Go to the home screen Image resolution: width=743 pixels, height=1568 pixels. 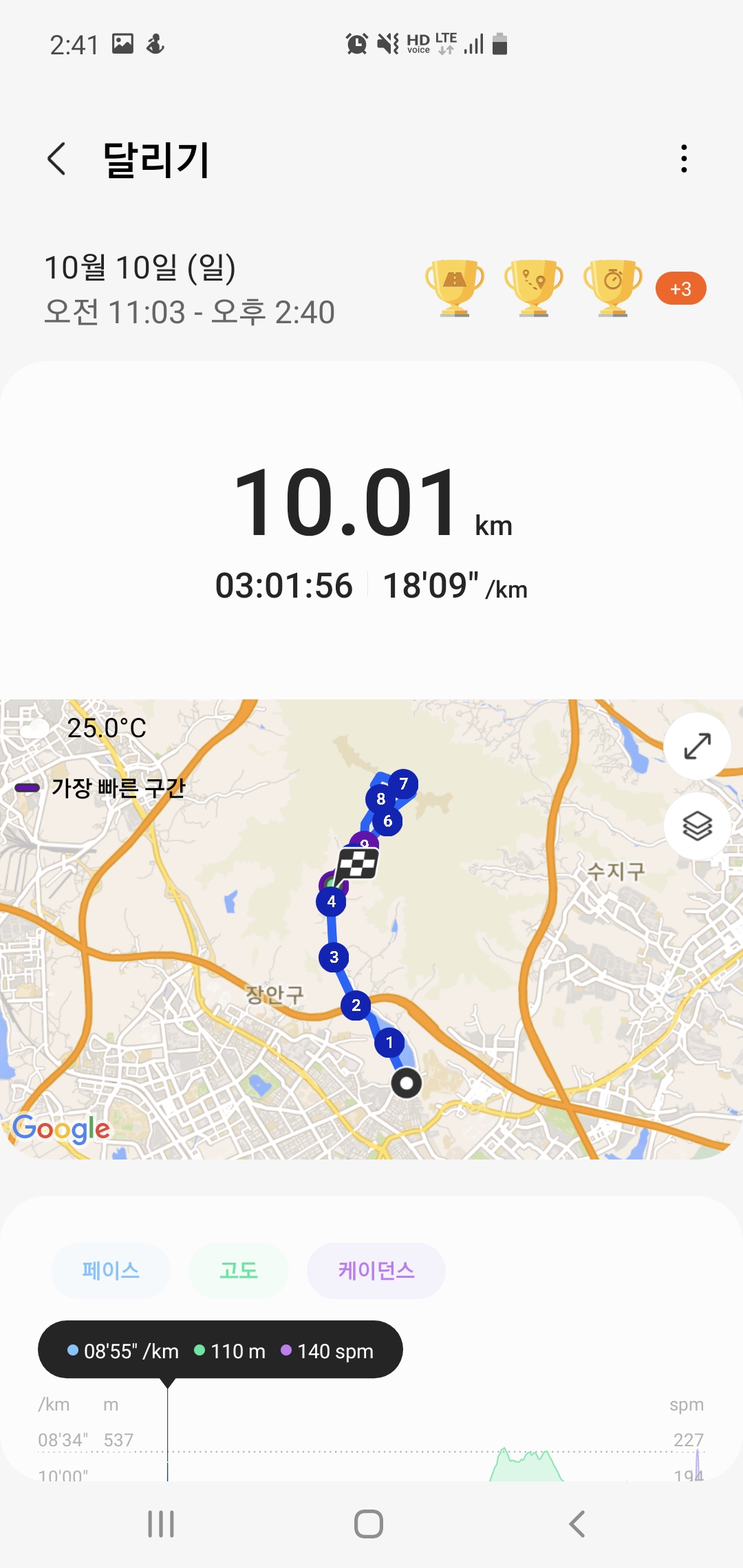pyautogui.click(x=369, y=1524)
